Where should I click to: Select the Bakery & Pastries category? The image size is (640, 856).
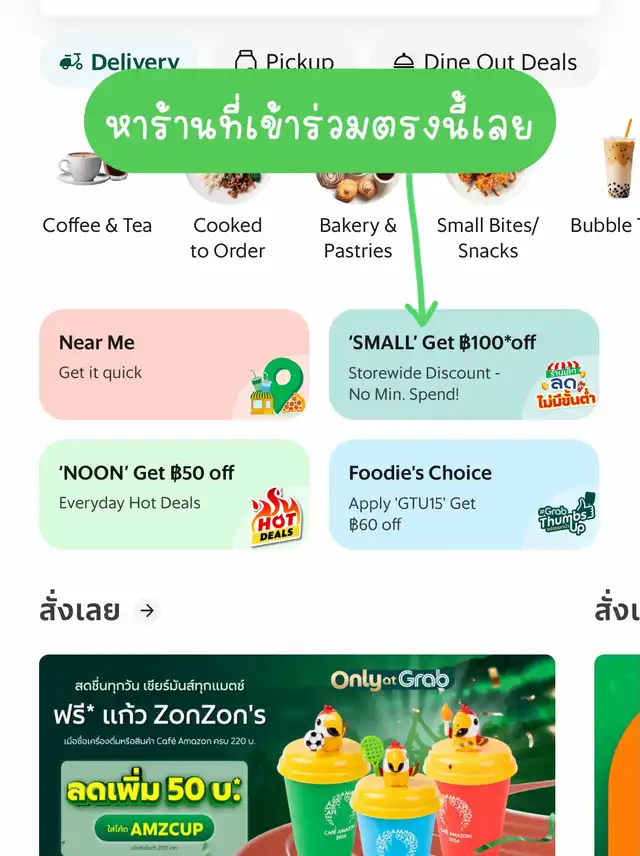357,225
